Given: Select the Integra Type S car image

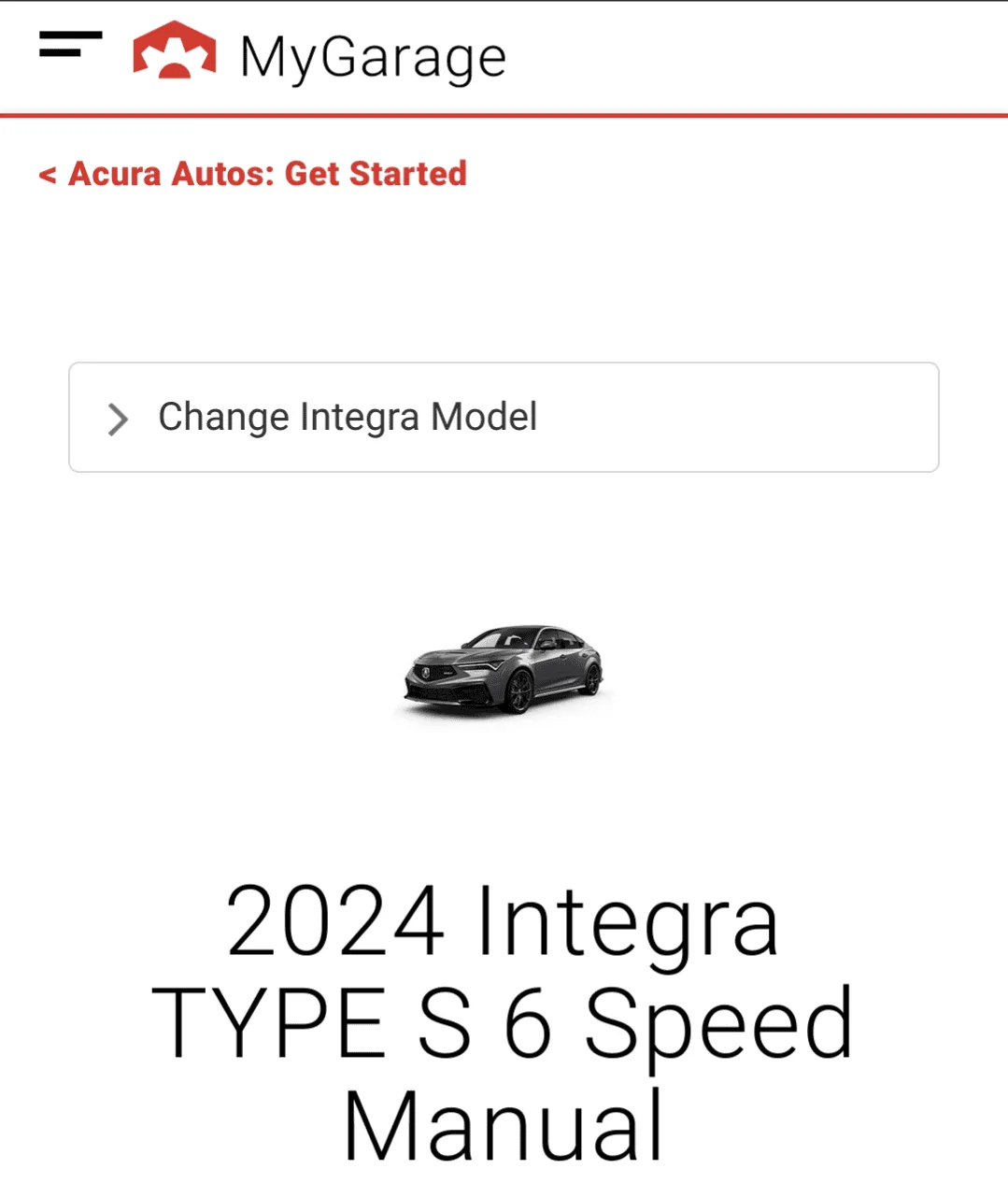Looking at the screenshot, I should click(503, 668).
